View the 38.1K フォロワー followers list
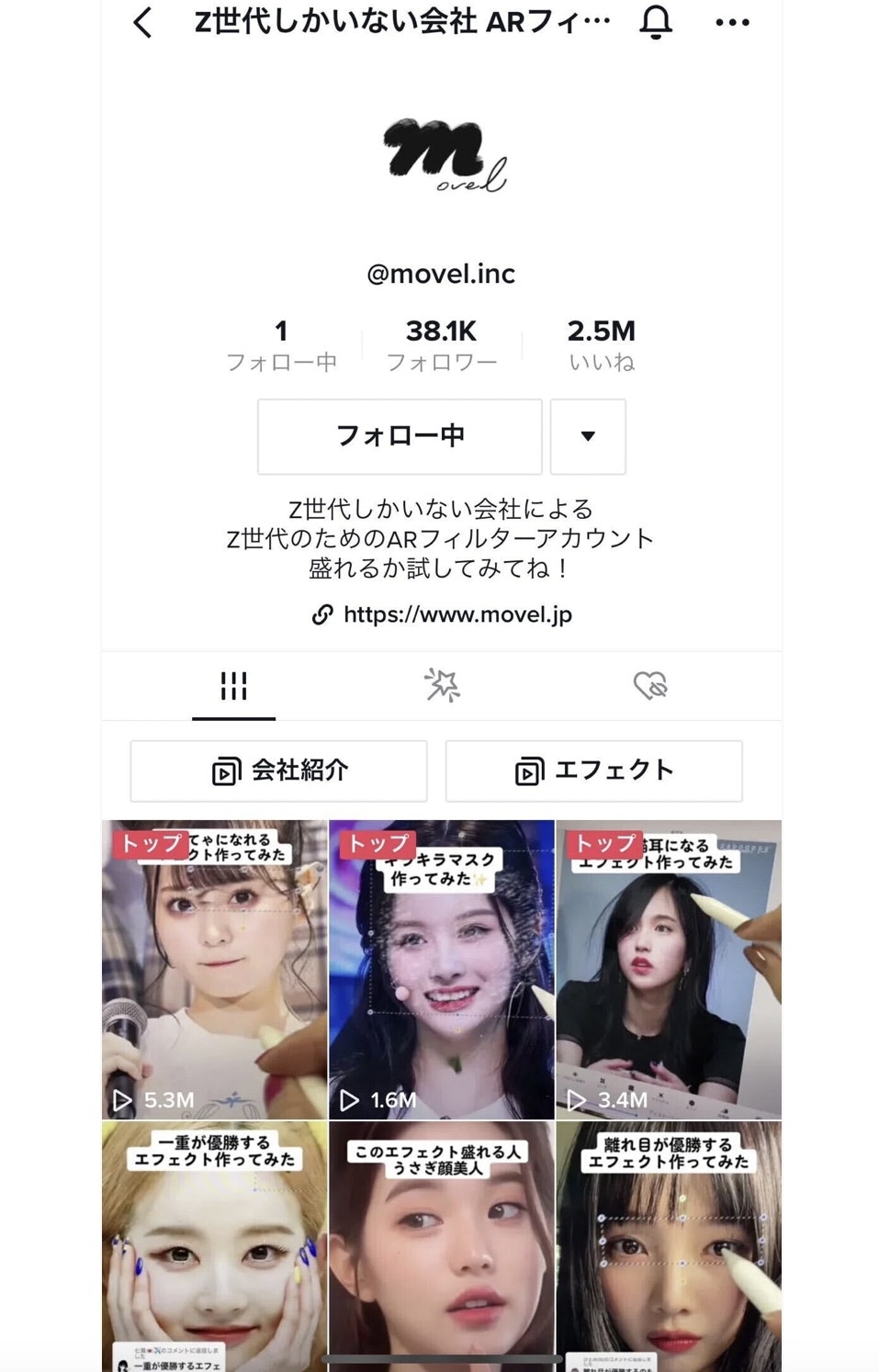 pyautogui.click(x=441, y=345)
